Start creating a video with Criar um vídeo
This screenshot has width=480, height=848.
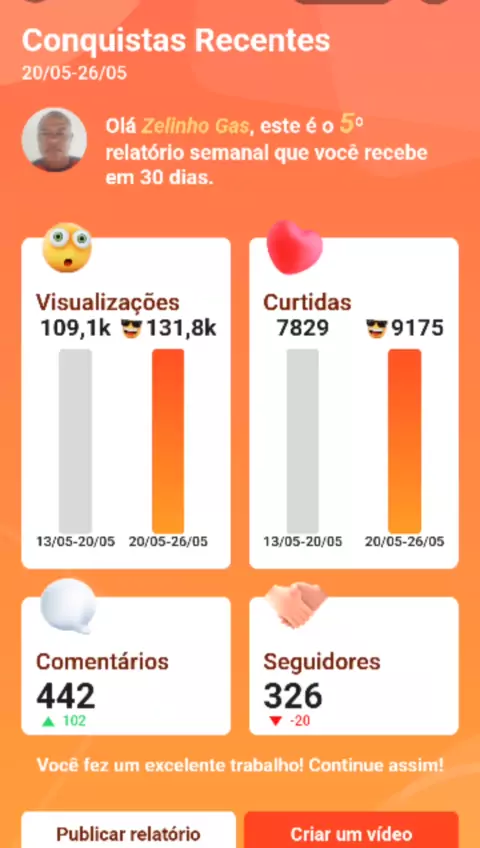point(351,830)
